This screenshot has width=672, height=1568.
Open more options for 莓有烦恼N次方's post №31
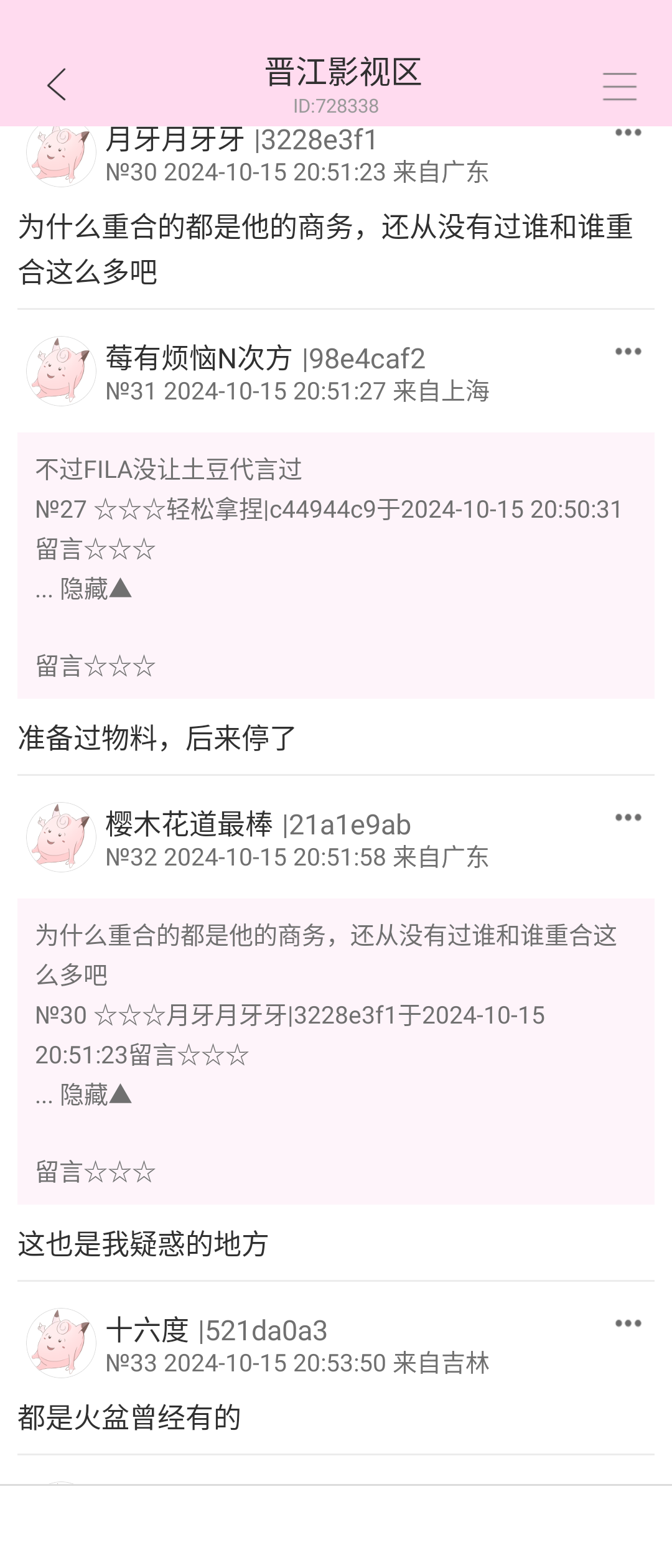[628, 352]
